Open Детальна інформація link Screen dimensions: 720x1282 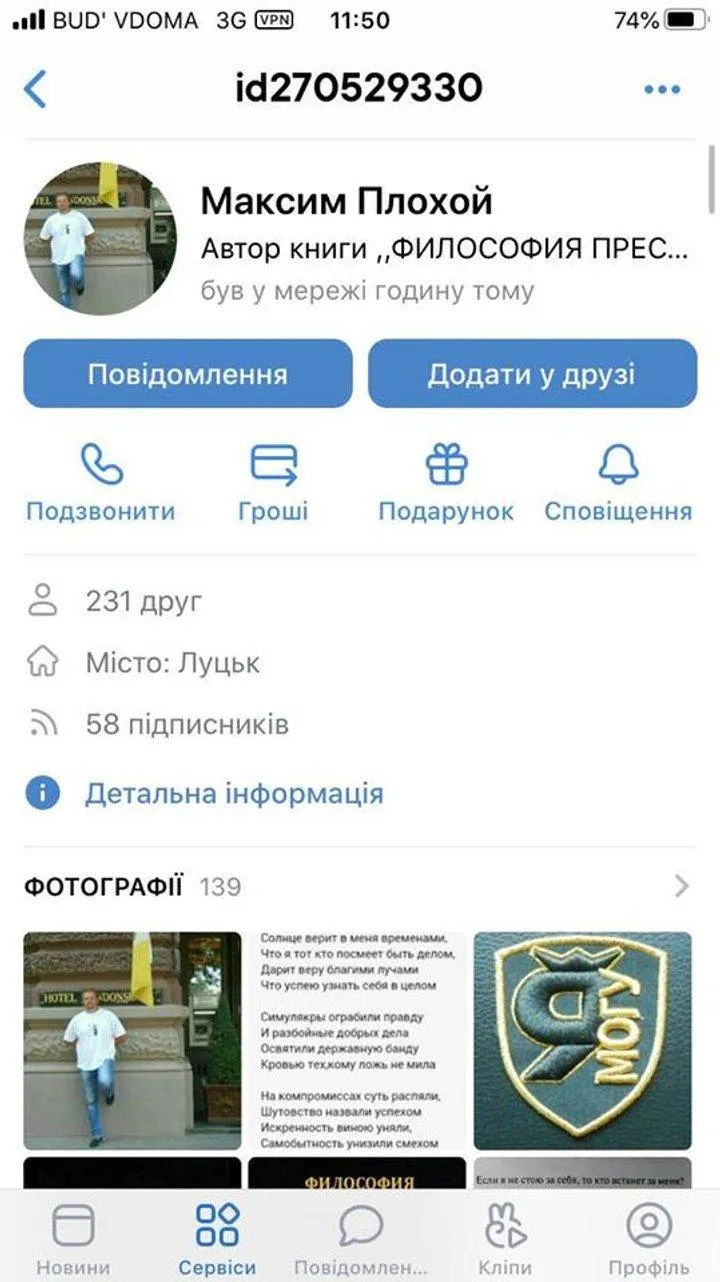click(x=233, y=794)
